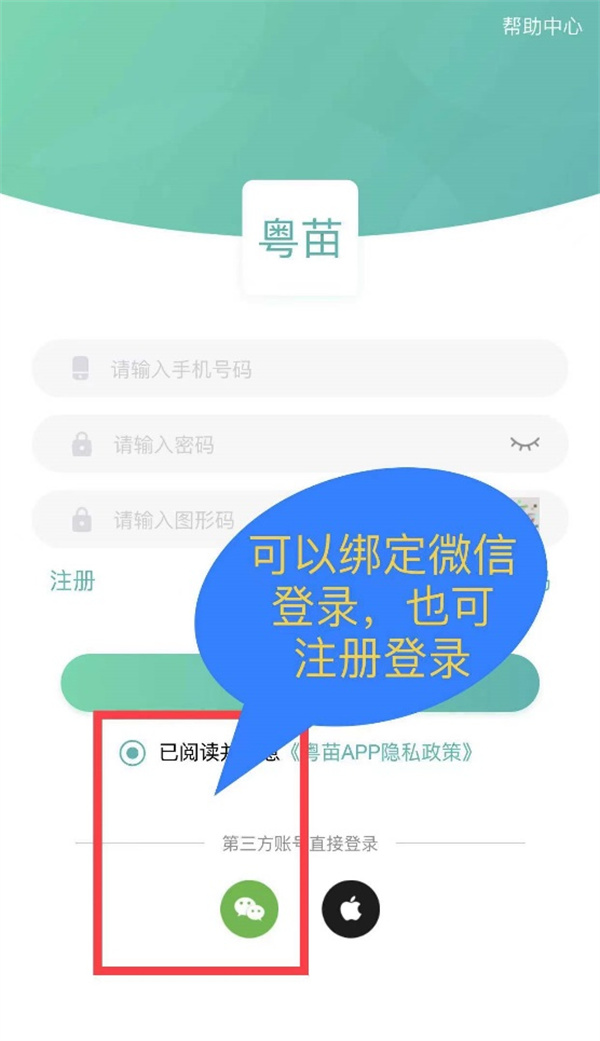Open the 注册 registration link
The image size is (600, 1041).
click(x=72, y=582)
